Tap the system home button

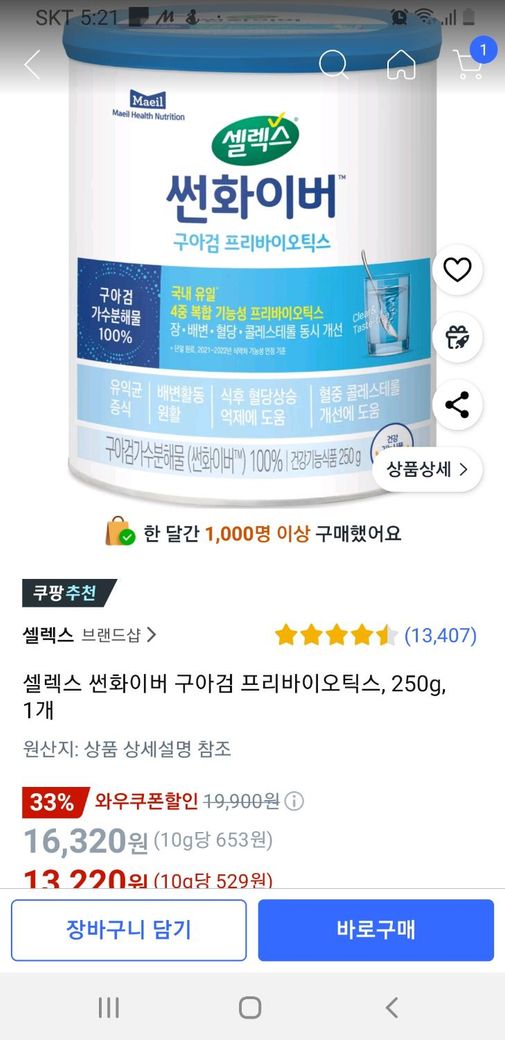[250, 1008]
